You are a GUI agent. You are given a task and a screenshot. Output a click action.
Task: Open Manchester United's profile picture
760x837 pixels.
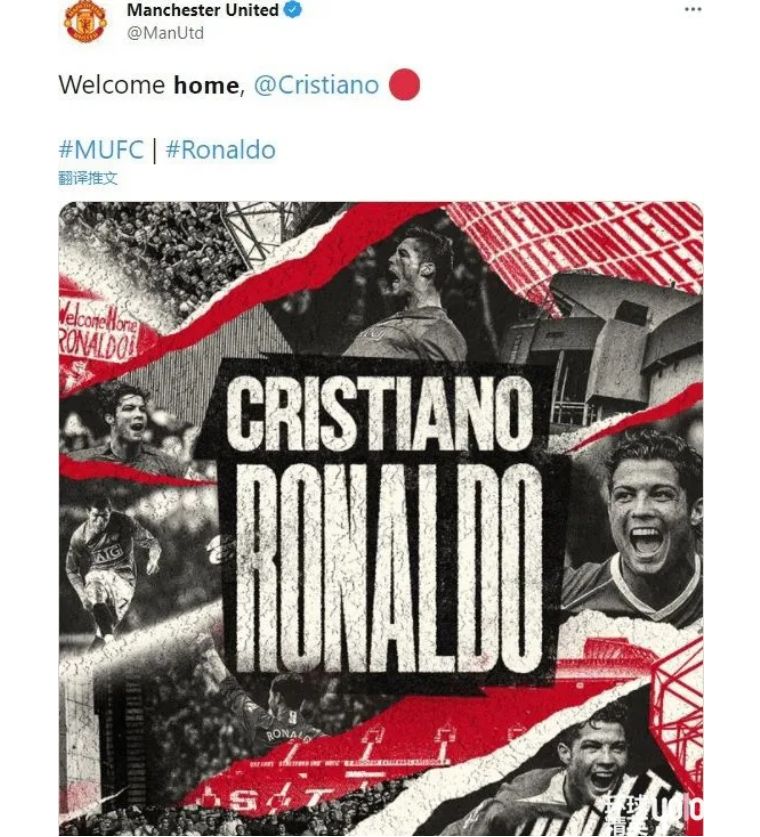[x=85, y=21]
